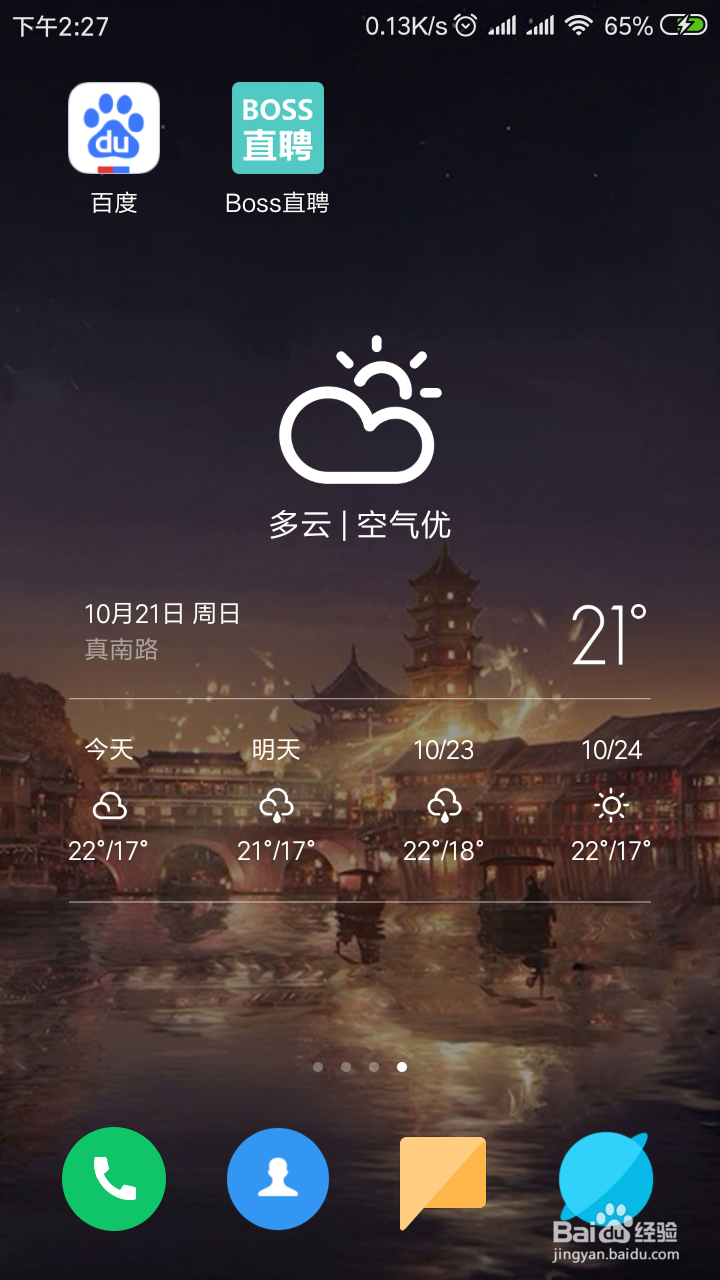Open the Messaging app icon

(x=441, y=1178)
